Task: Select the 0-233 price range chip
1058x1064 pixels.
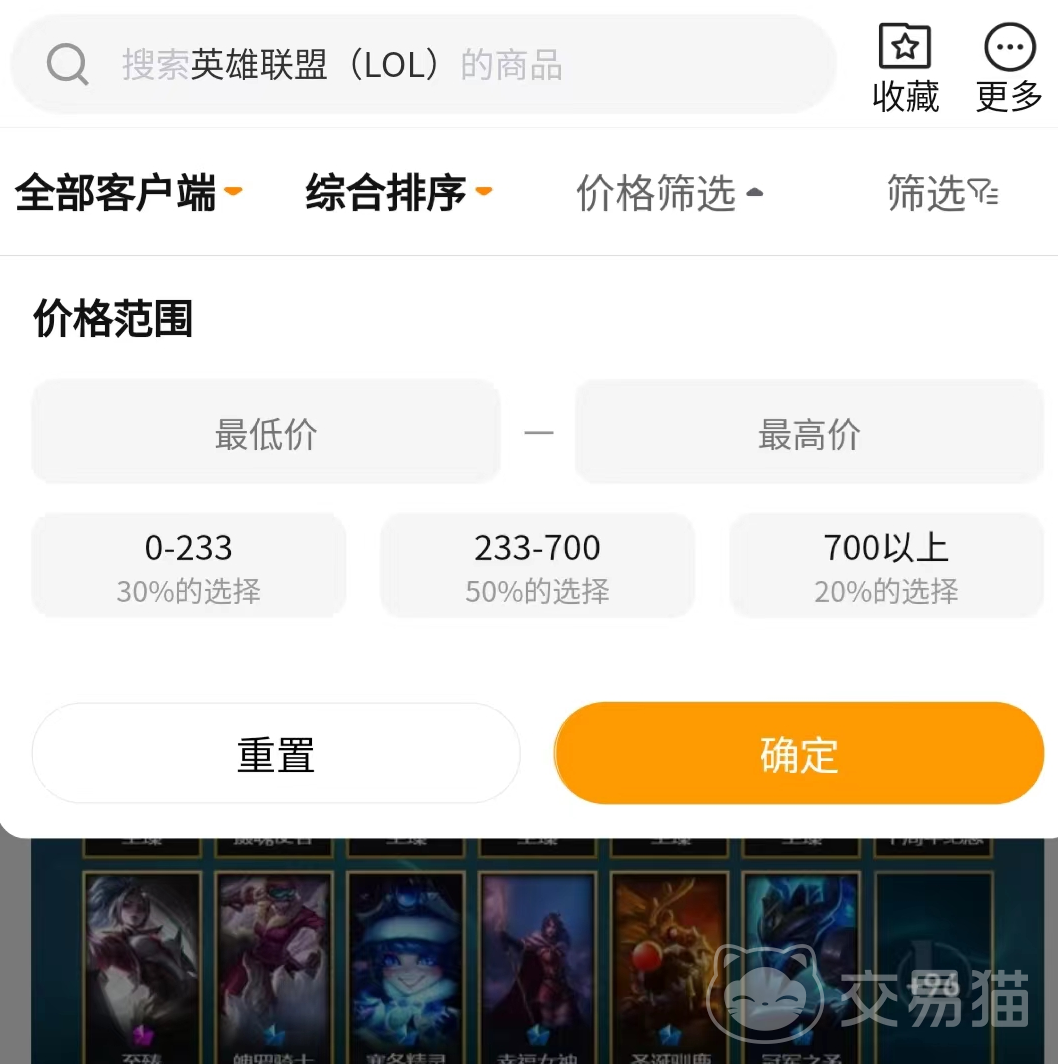Action: pos(188,566)
